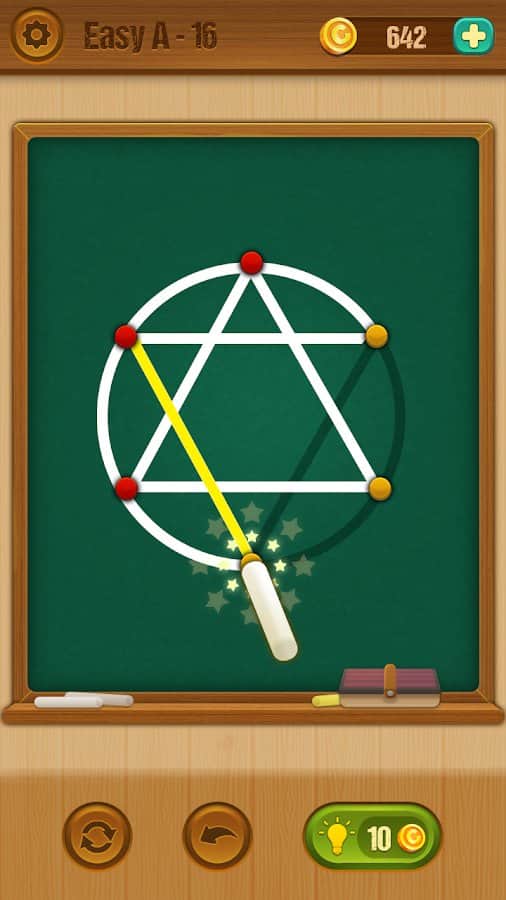Select the orange dot at upper right
The width and height of the screenshot is (506, 900).
[376, 336]
